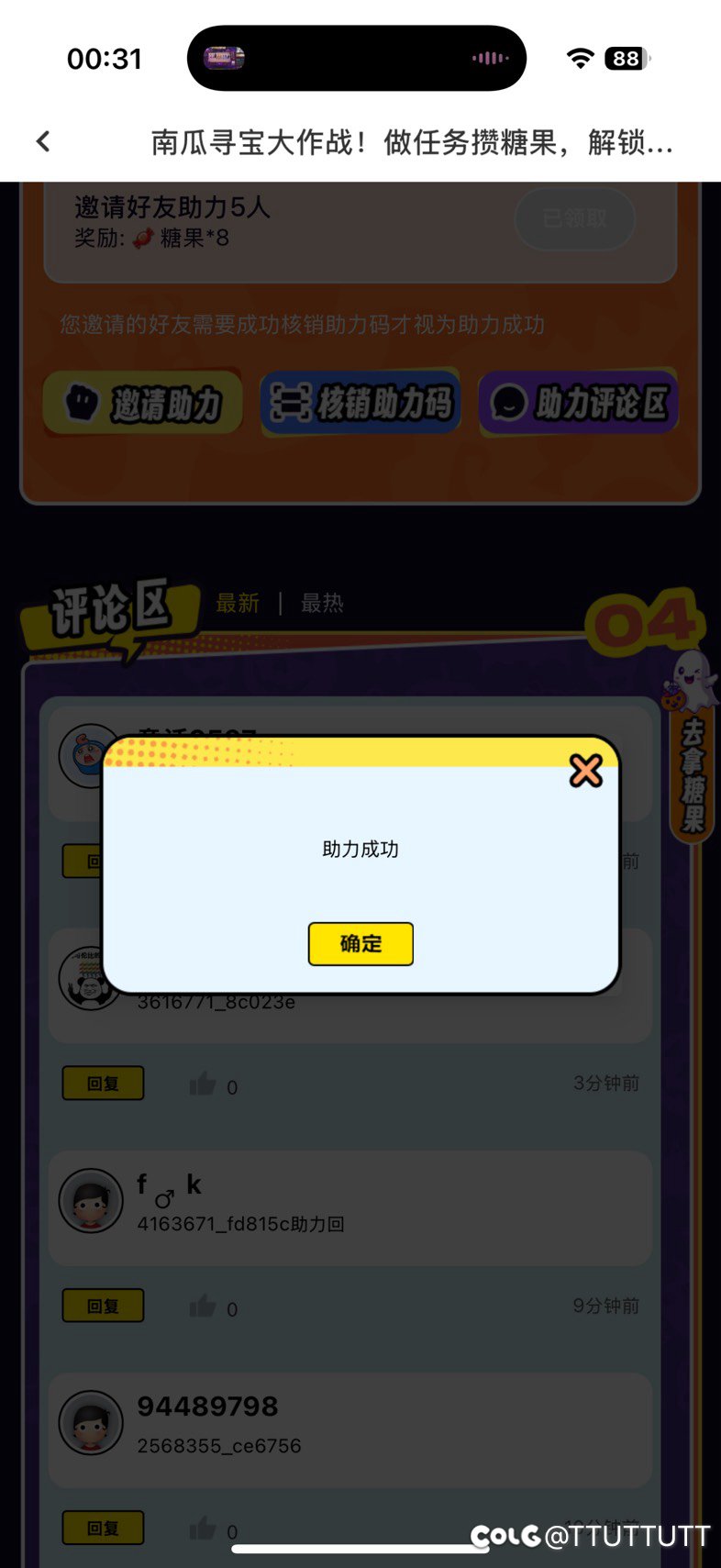Switch comments to 最新
The width and height of the screenshot is (721, 1568).
(x=238, y=603)
